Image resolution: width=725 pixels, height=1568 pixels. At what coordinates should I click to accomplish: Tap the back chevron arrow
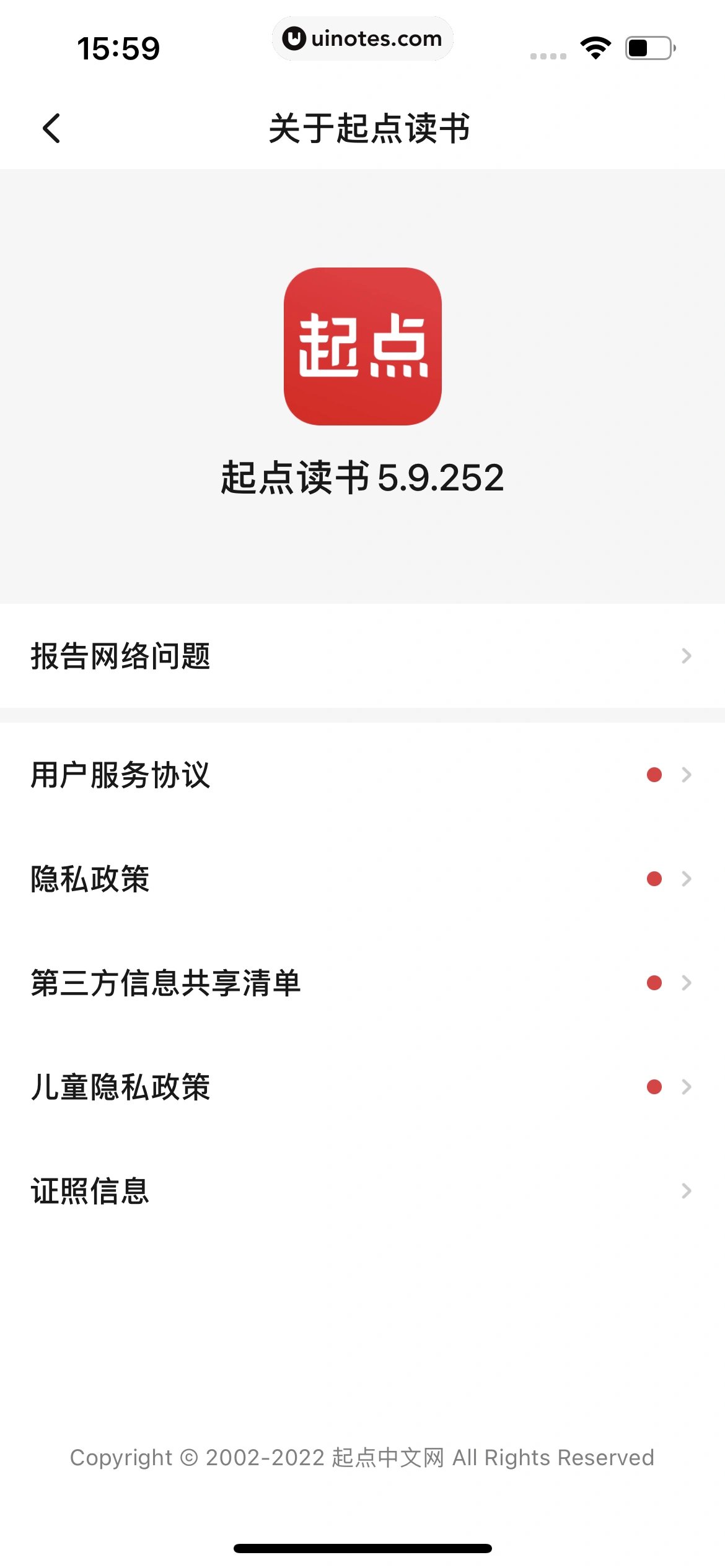click(x=51, y=127)
